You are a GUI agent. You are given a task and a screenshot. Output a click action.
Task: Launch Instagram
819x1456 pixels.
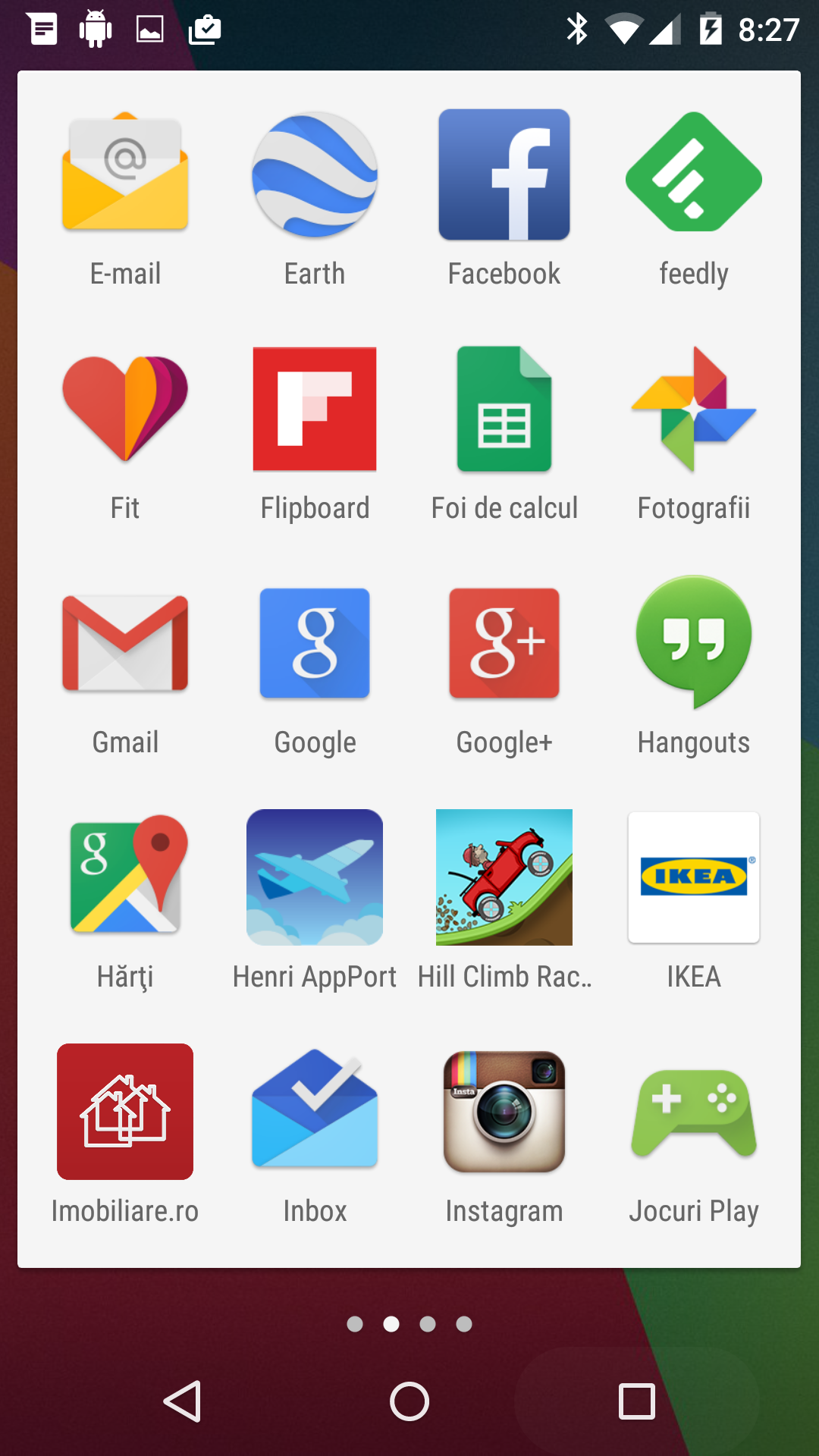(x=504, y=1112)
